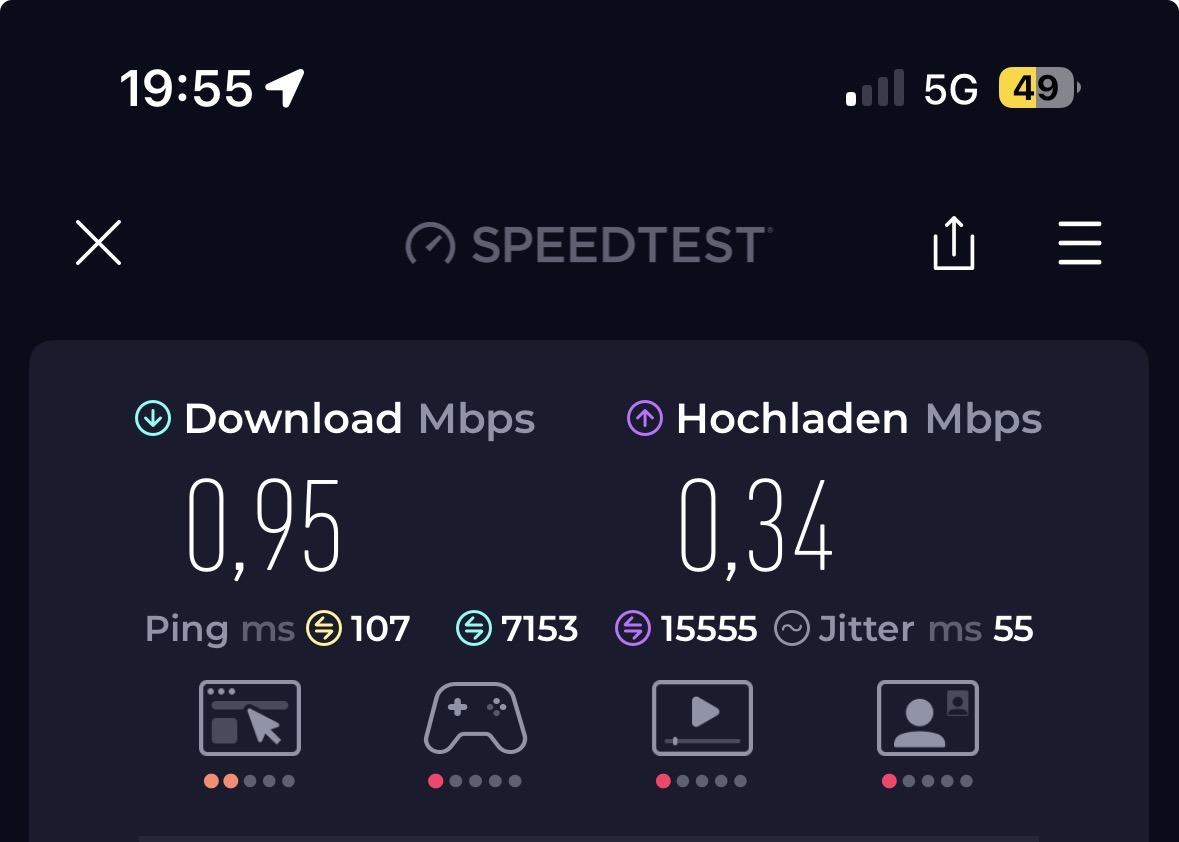Viewport: 1179px width, 842px height.
Task: Open the web browsing quality rating
Action: (x=250, y=719)
